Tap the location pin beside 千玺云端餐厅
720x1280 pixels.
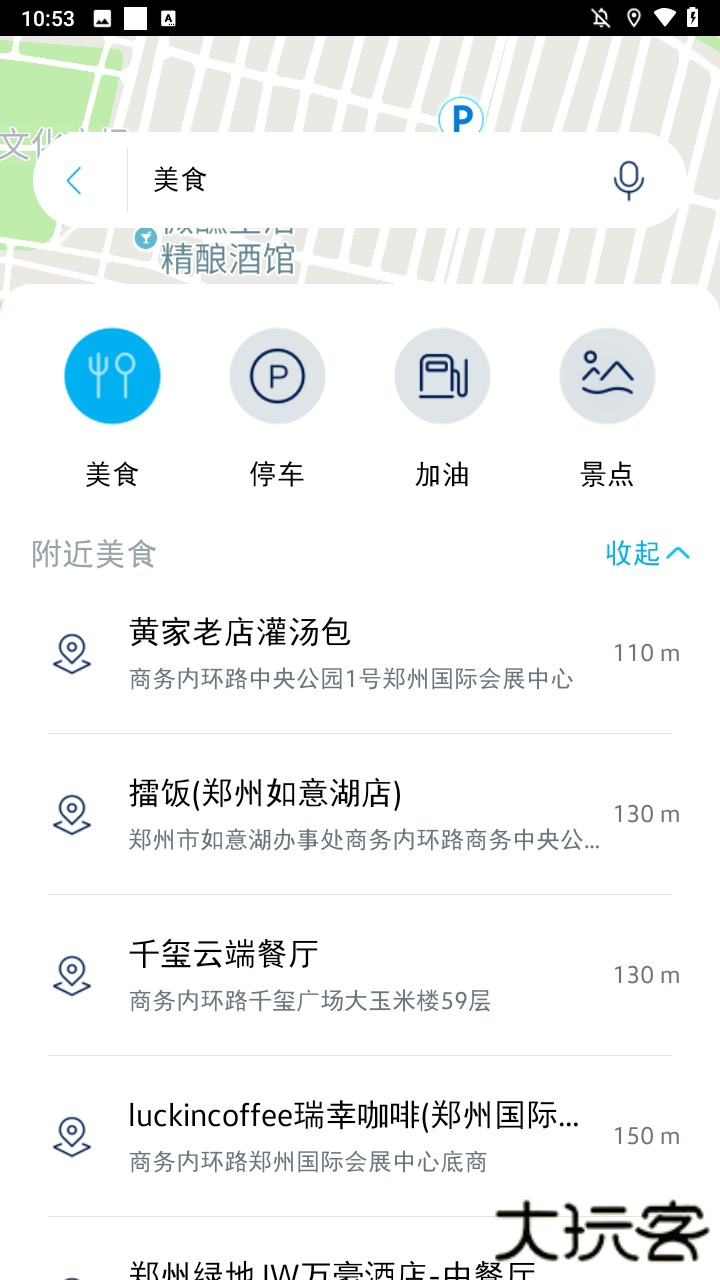tap(72, 975)
